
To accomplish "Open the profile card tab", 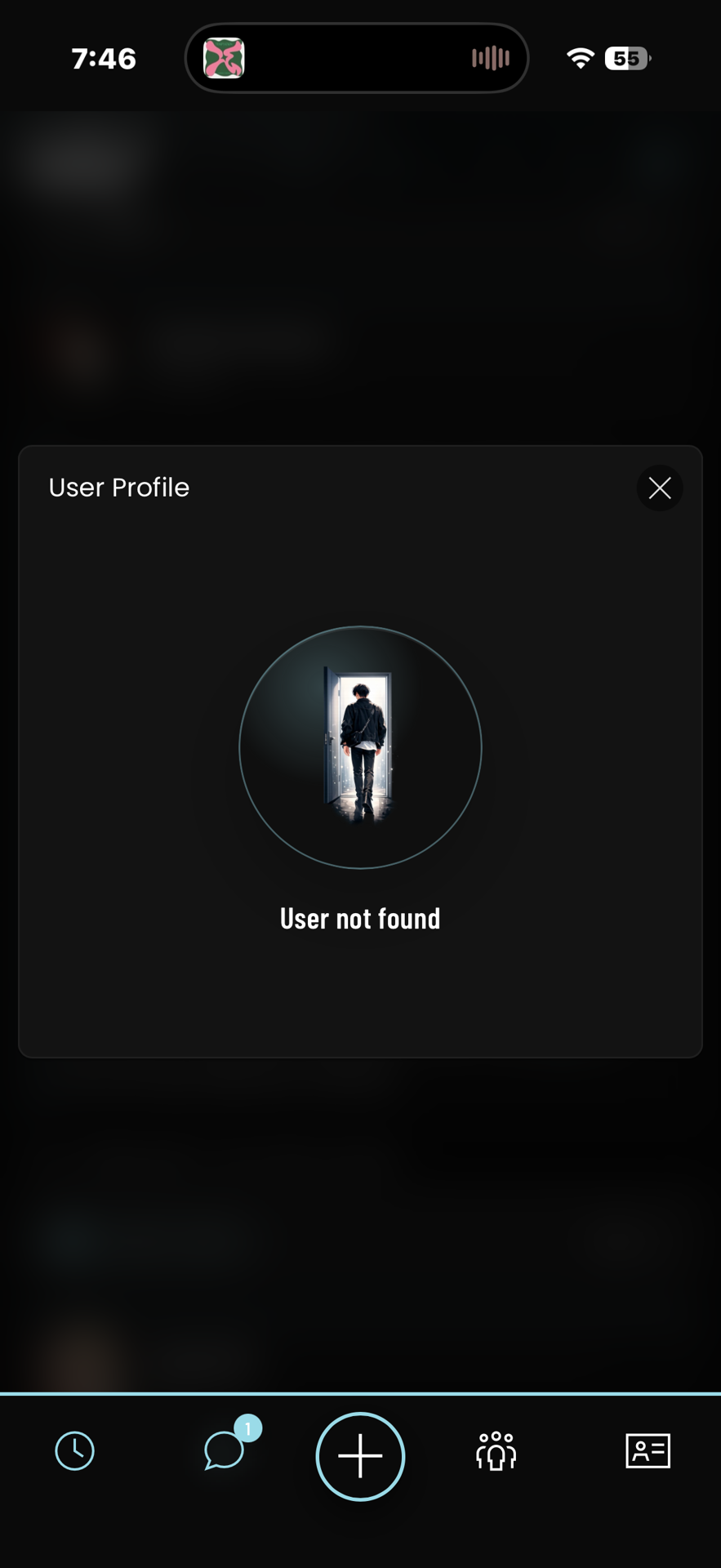I will pyautogui.click(x=648, y=1451).
